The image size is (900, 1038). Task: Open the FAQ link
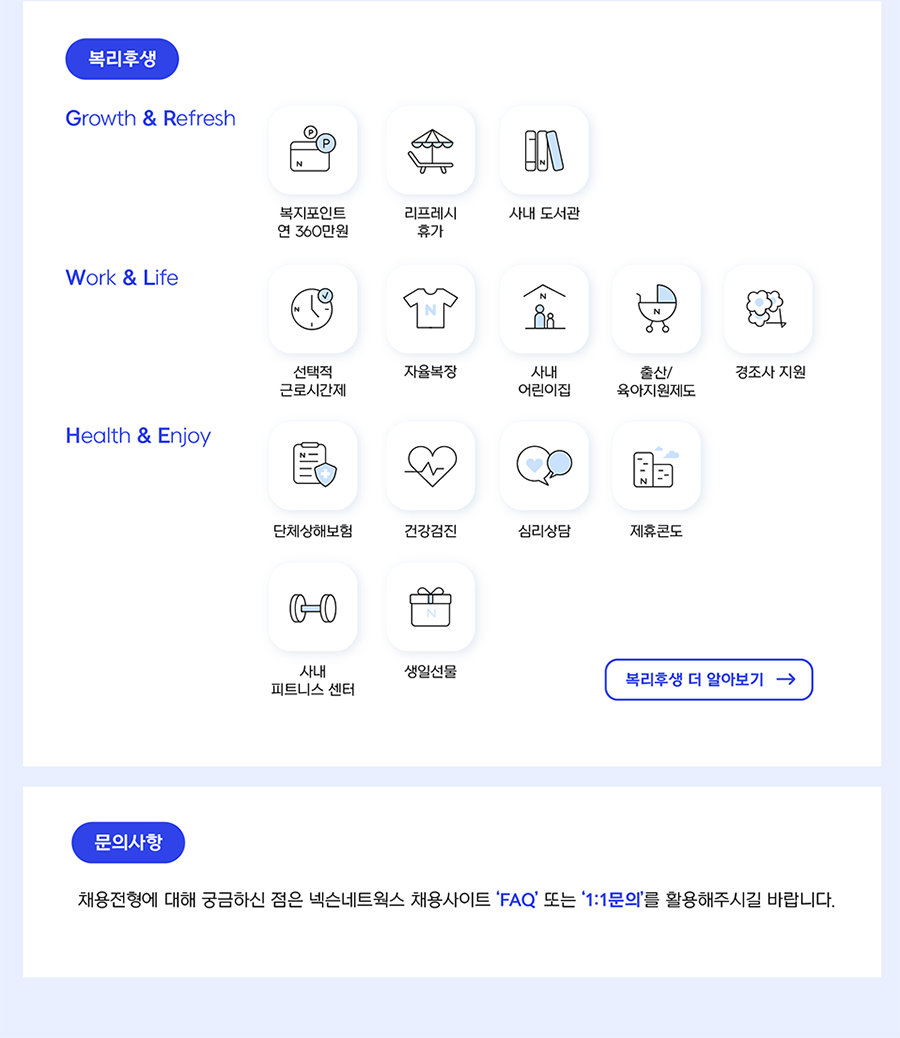pos(517,900)
